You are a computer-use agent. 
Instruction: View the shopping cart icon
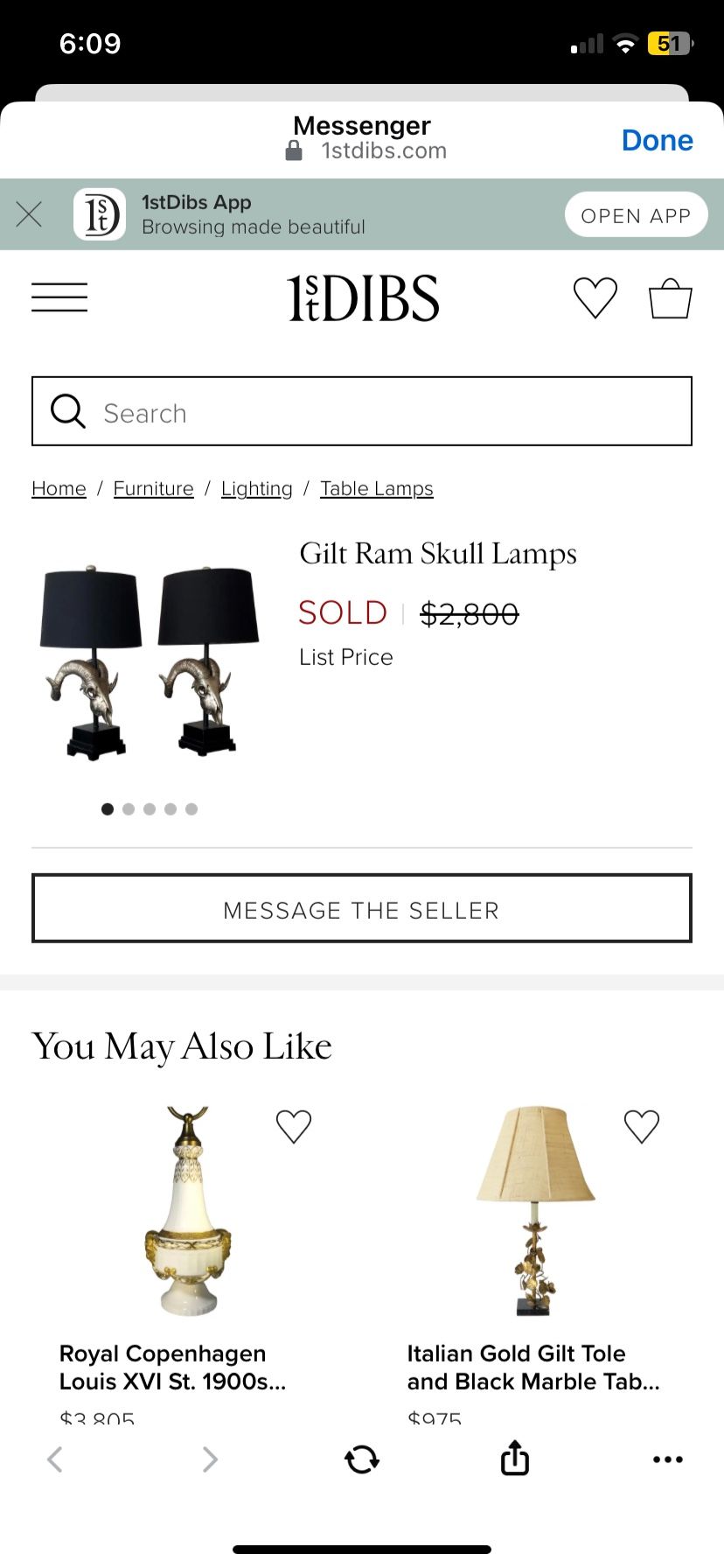tap(670, 297)
